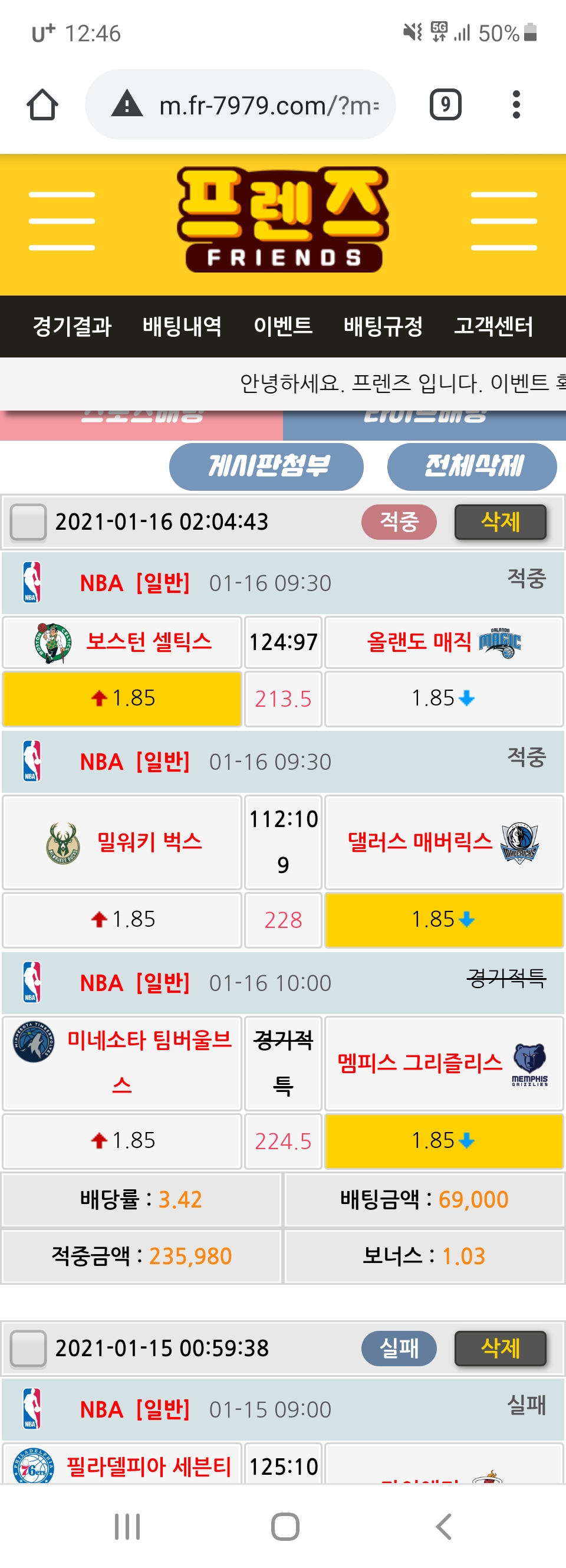Check the box for 2021-01-16 bet
The image size is (566, 1568).
click(28, 521)
